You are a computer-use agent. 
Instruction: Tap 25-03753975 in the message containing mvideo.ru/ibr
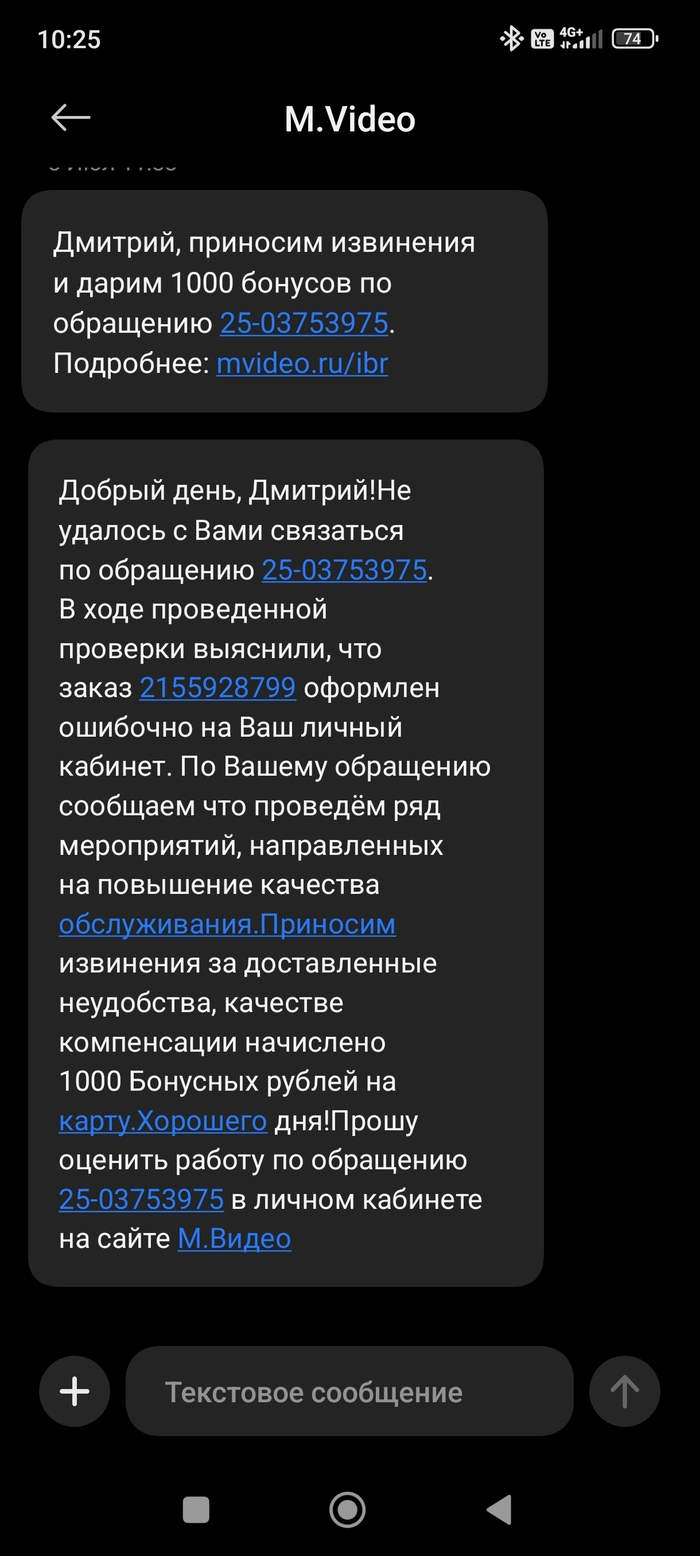click(x=304, y=323)
